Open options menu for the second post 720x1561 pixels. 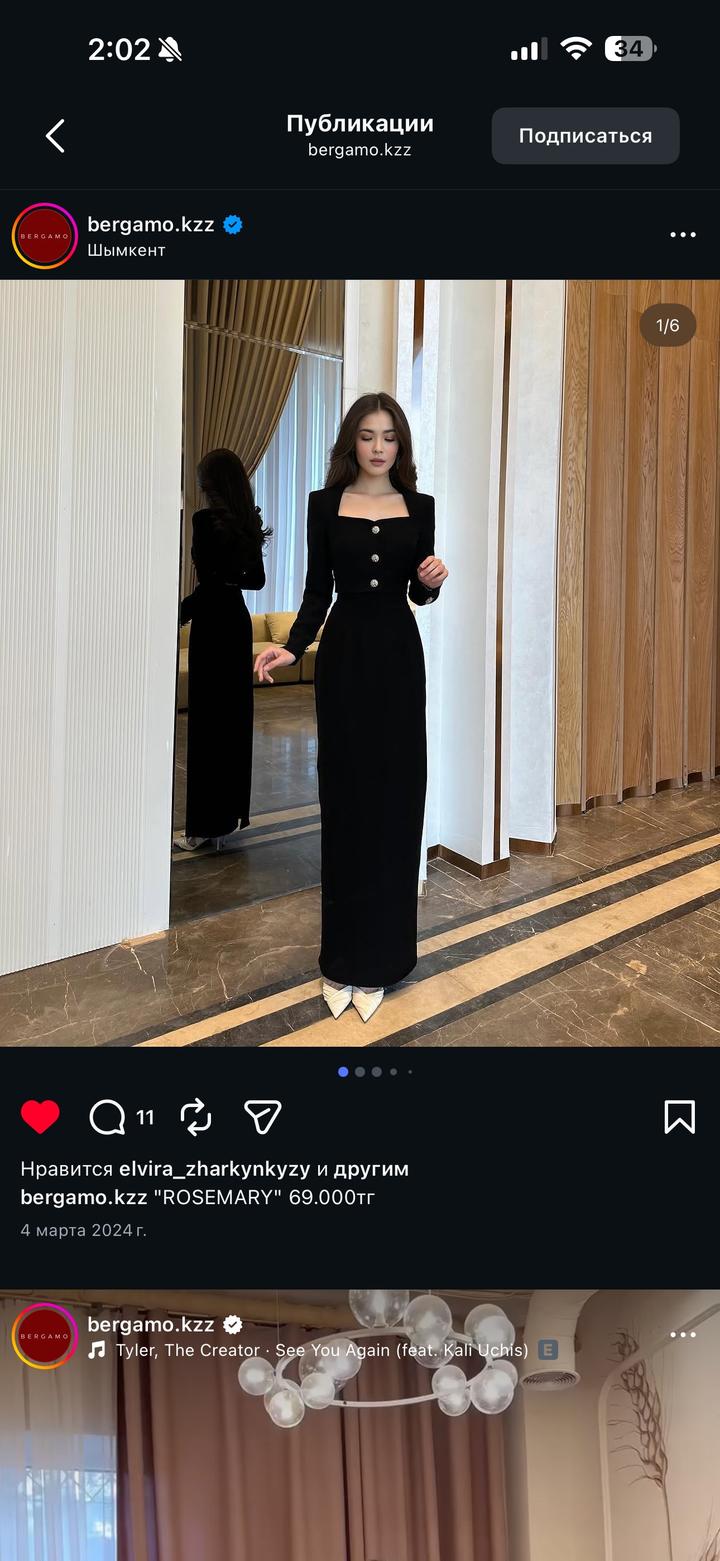(682, 1335)
